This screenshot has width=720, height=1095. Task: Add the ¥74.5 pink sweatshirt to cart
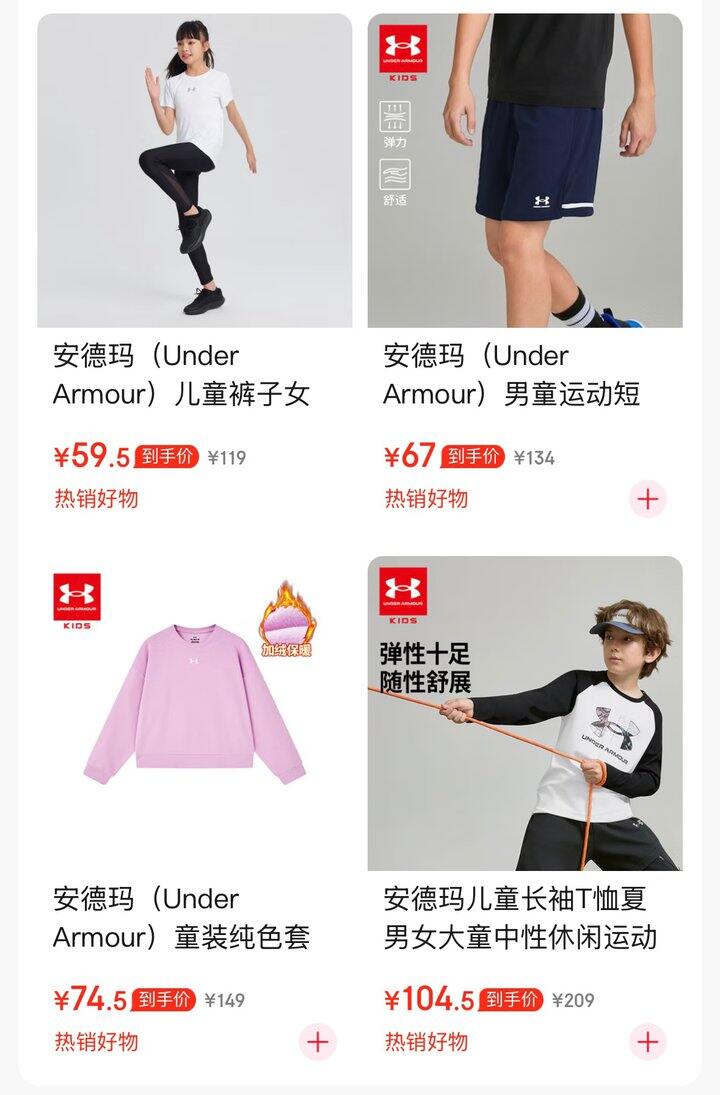point(317,1042)
